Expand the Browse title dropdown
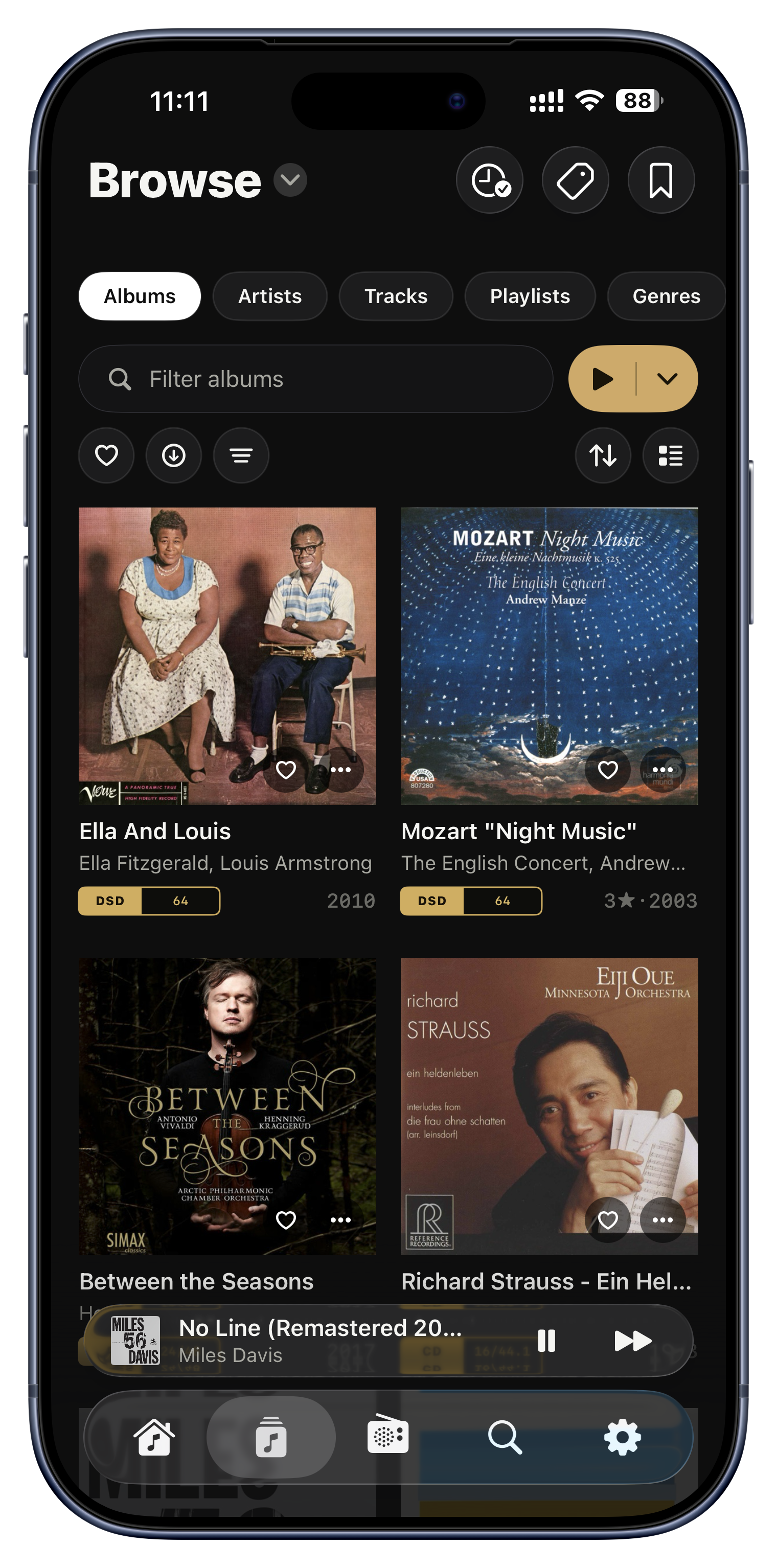777x1568 pixels. (x=290, y=180)
